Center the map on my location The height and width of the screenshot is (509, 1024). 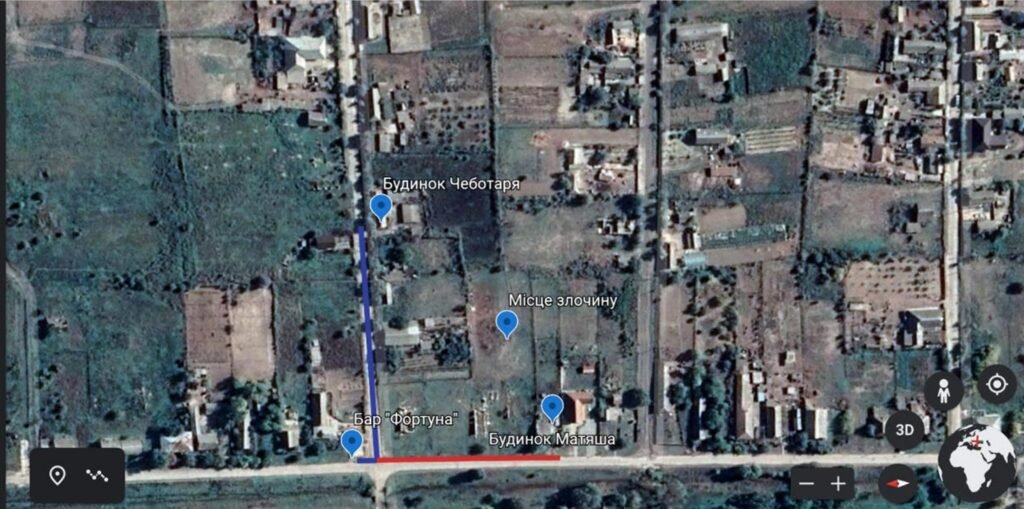coord(996,384)
